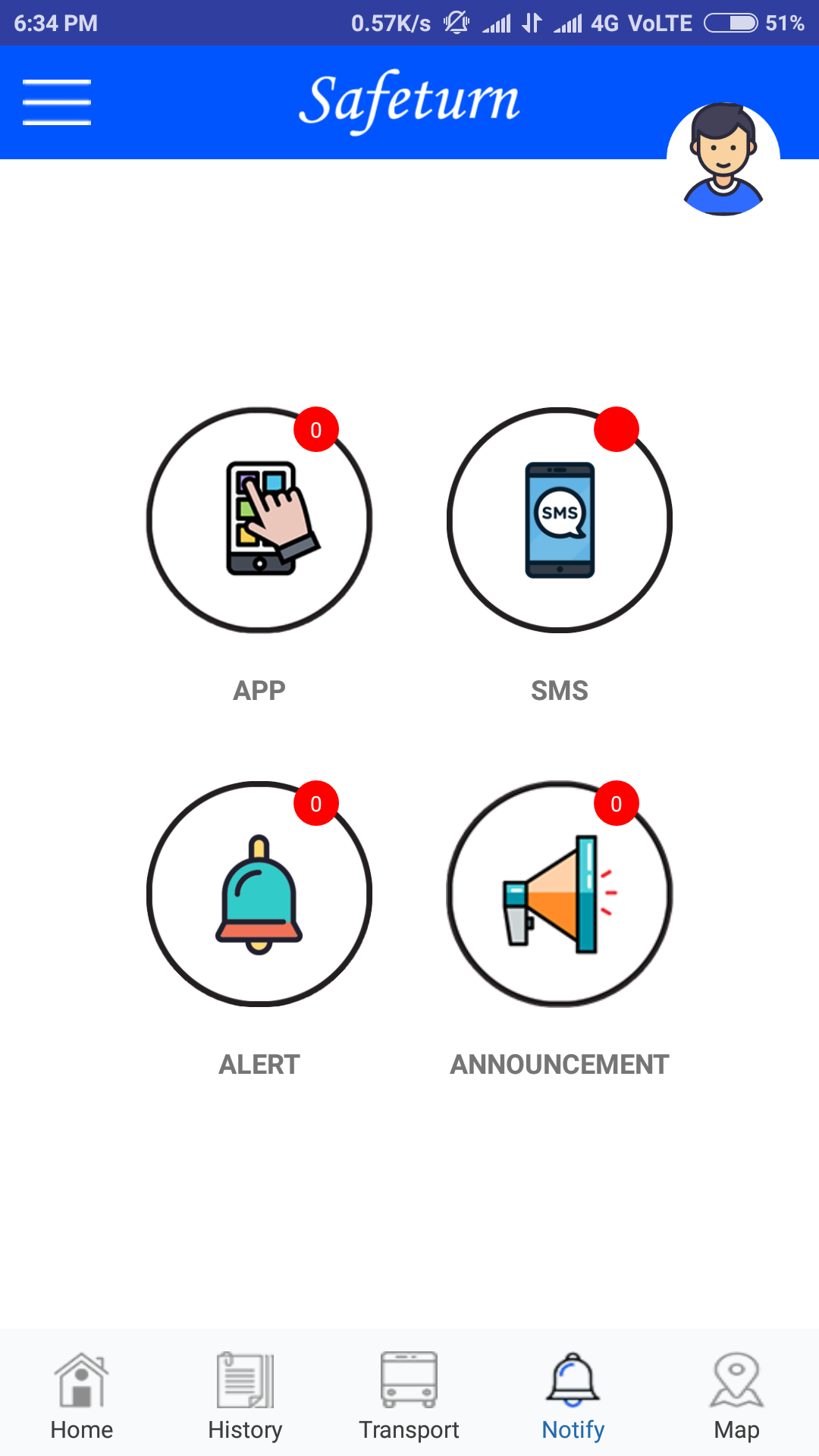
Task: Open SMS notifications
Action: point(560,520)
